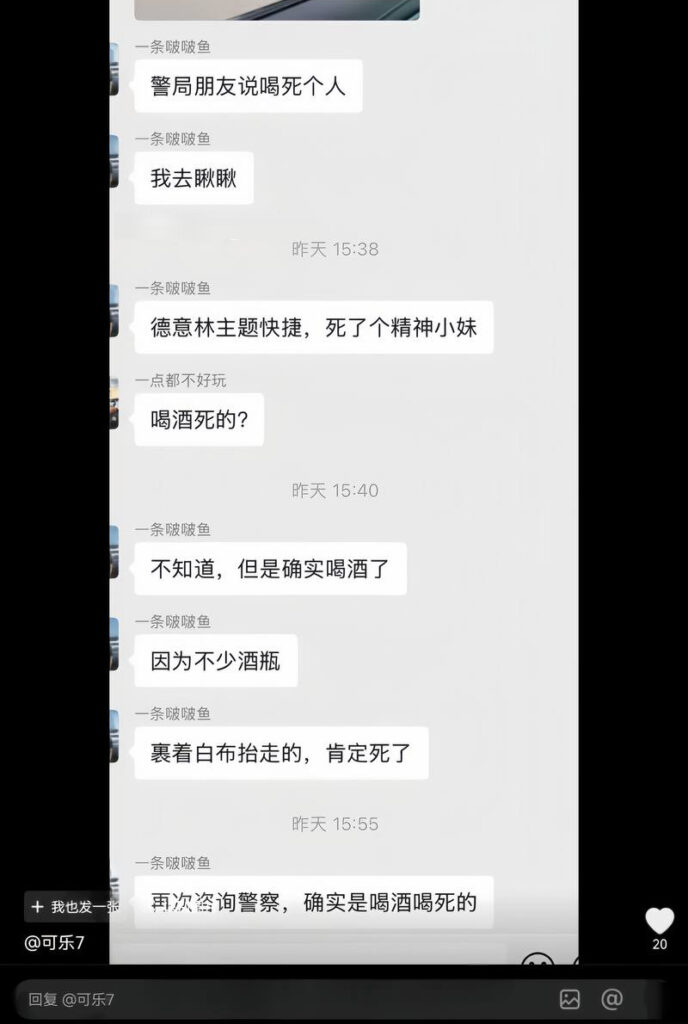Screen dimensions: 688x1024
Task: Attach a picture to the reply
Action: click(570, 998)
